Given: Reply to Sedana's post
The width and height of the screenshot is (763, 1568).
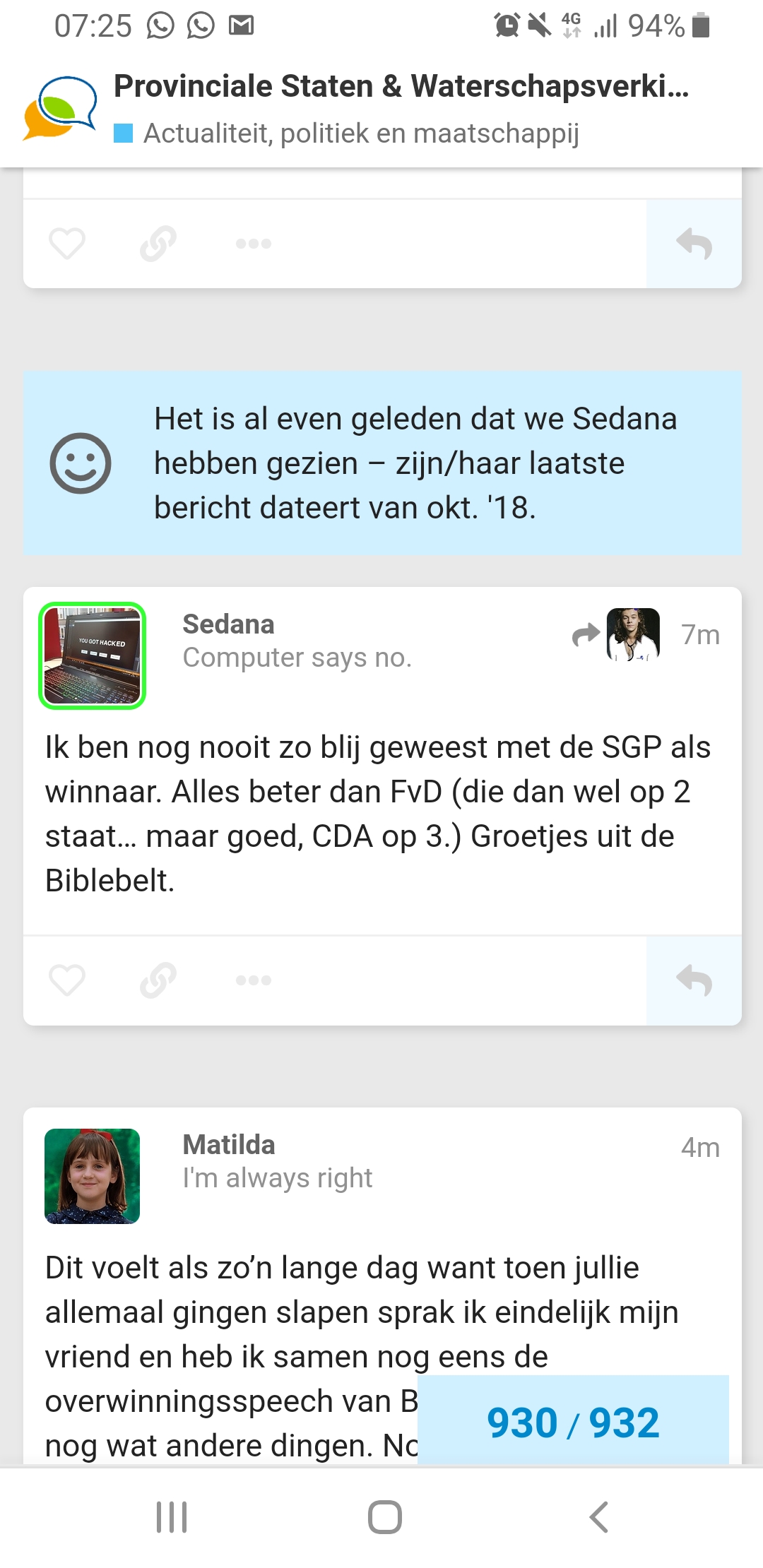Looking at the screenshot, I should (x=694, y=980).
